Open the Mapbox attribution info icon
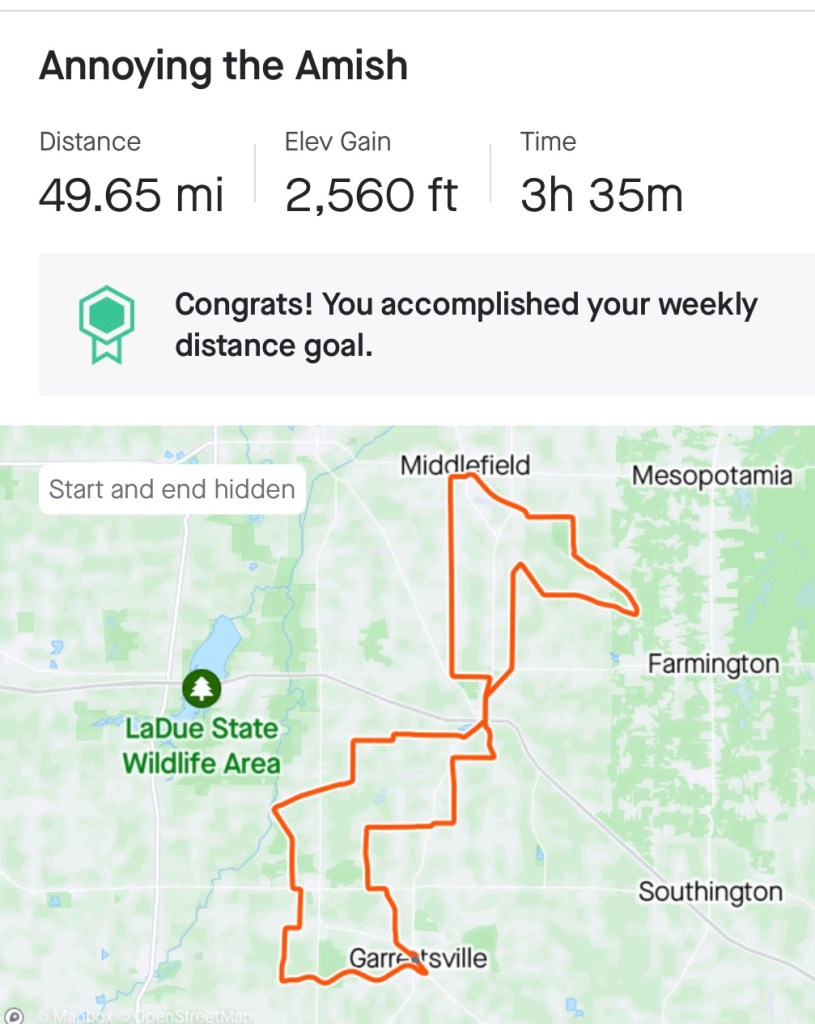 coord(15,1015)
